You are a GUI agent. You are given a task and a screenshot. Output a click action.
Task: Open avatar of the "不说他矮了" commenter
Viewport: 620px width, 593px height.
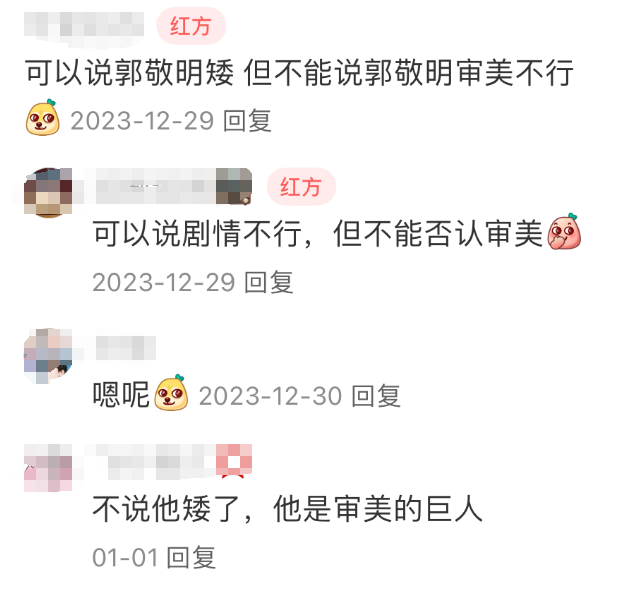[x=47, y=466]
